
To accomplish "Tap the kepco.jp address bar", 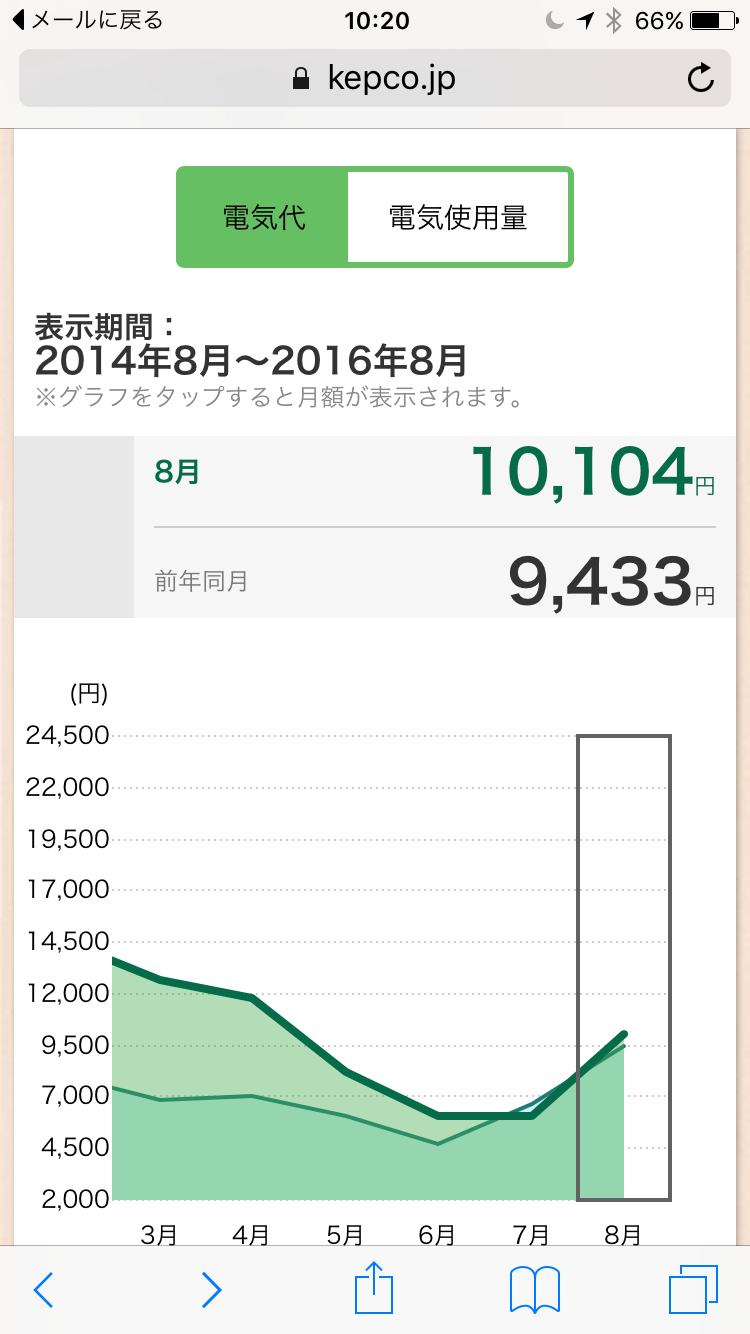I will click(x=375, y=78).
